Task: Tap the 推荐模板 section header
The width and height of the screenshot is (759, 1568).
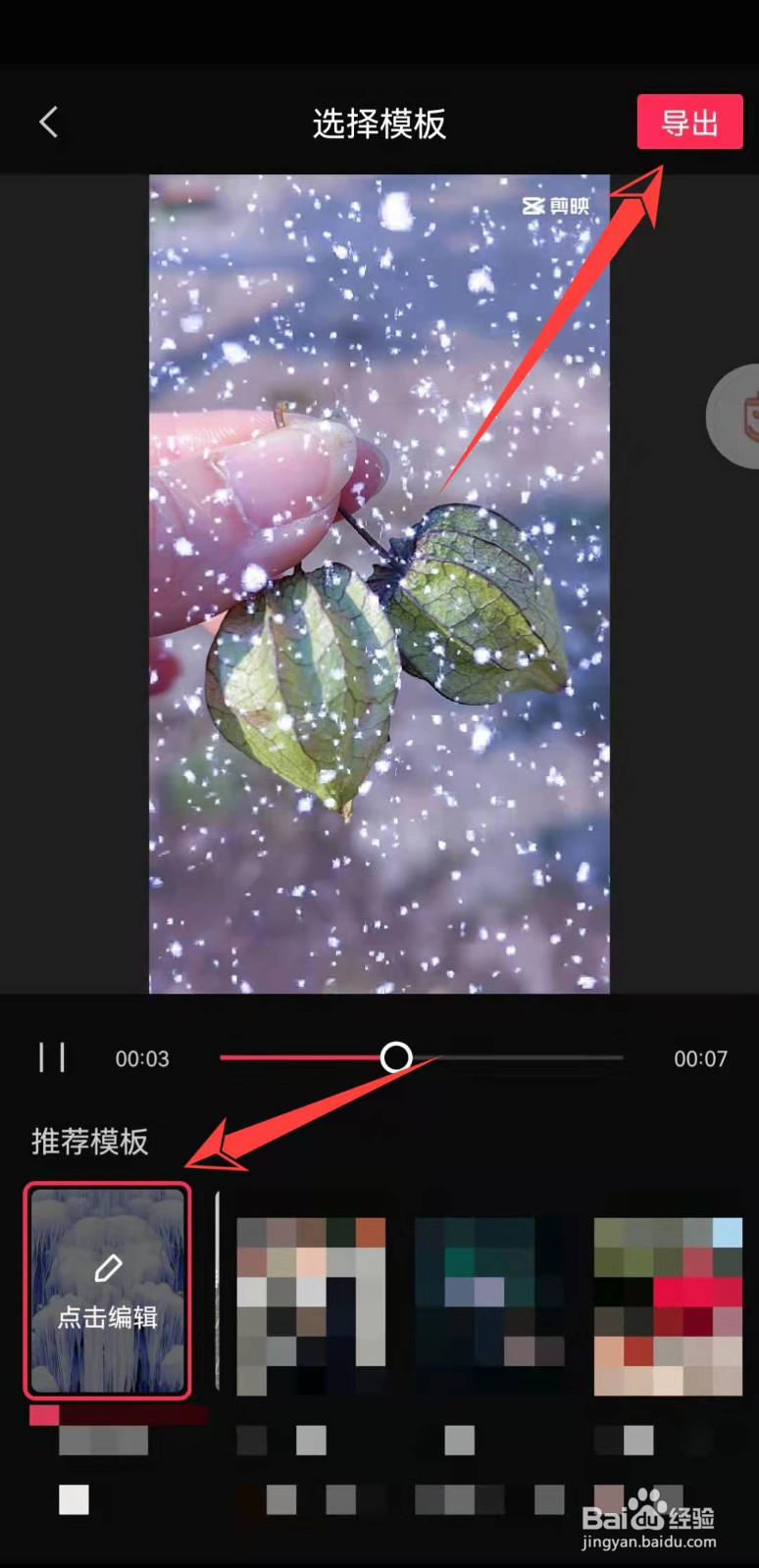Action: [x=89, y=1142]
